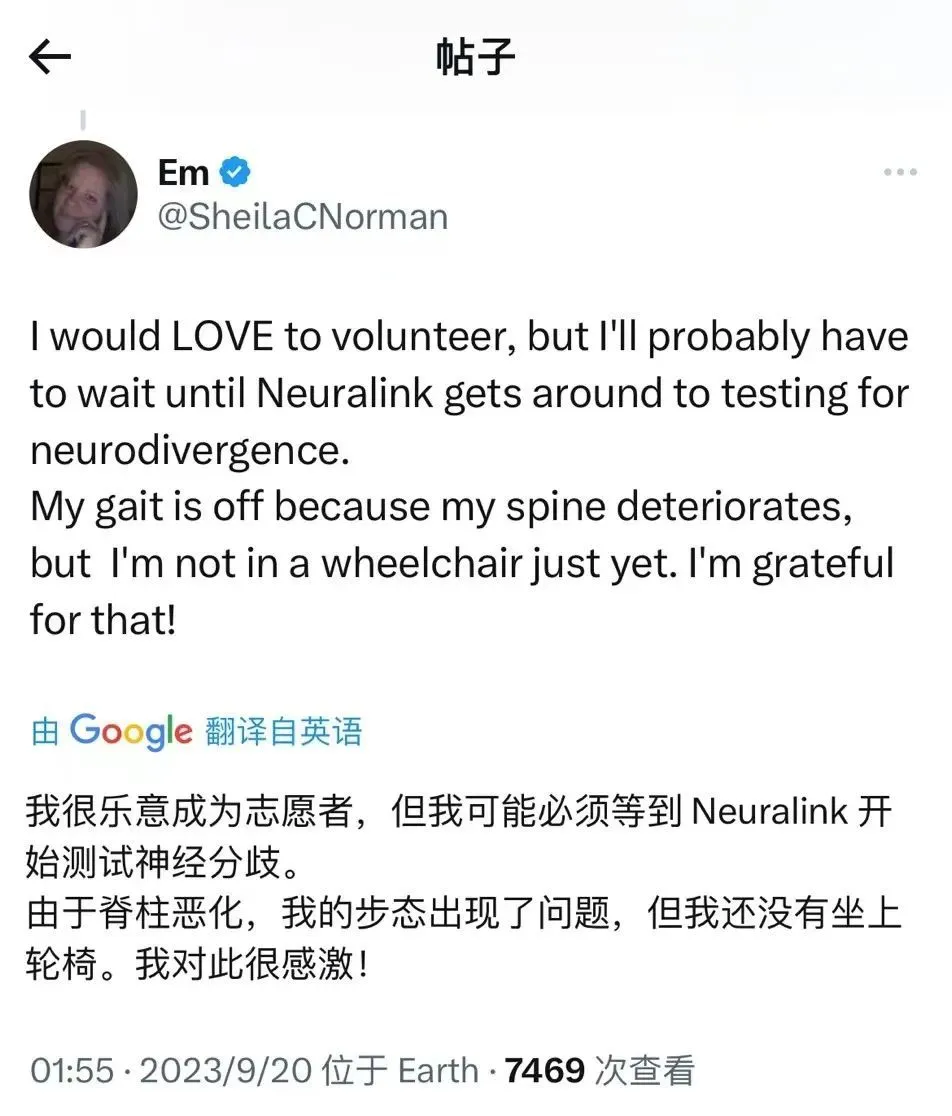Open the Earth location tag
The height and width of the screenshot is (1116, 952).
438,1071
